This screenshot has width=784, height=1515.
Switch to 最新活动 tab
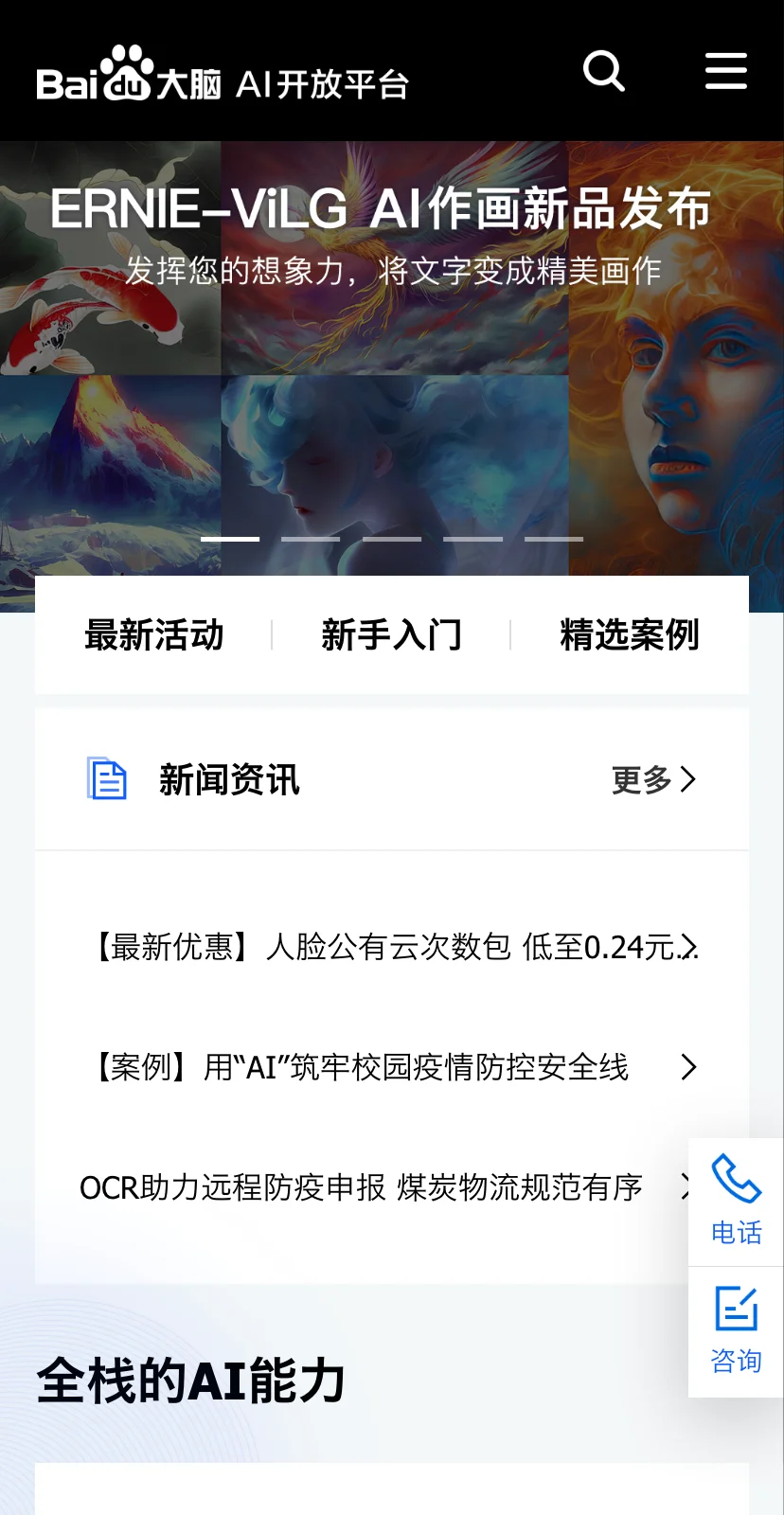click(153, 635)
